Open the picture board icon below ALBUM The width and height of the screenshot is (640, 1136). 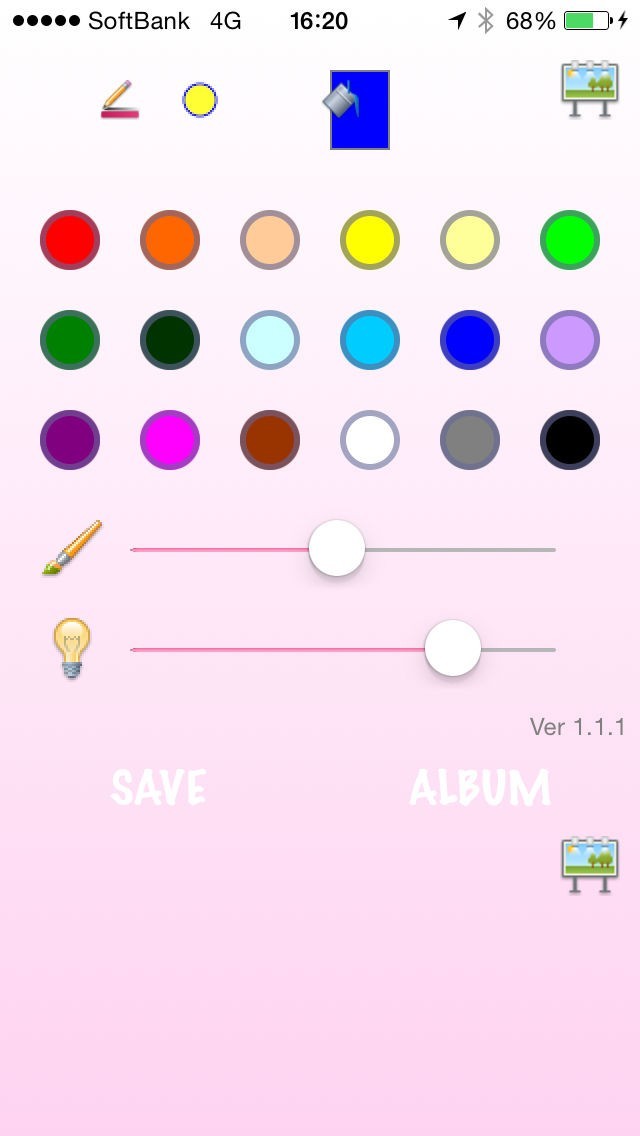pos(590,865)
